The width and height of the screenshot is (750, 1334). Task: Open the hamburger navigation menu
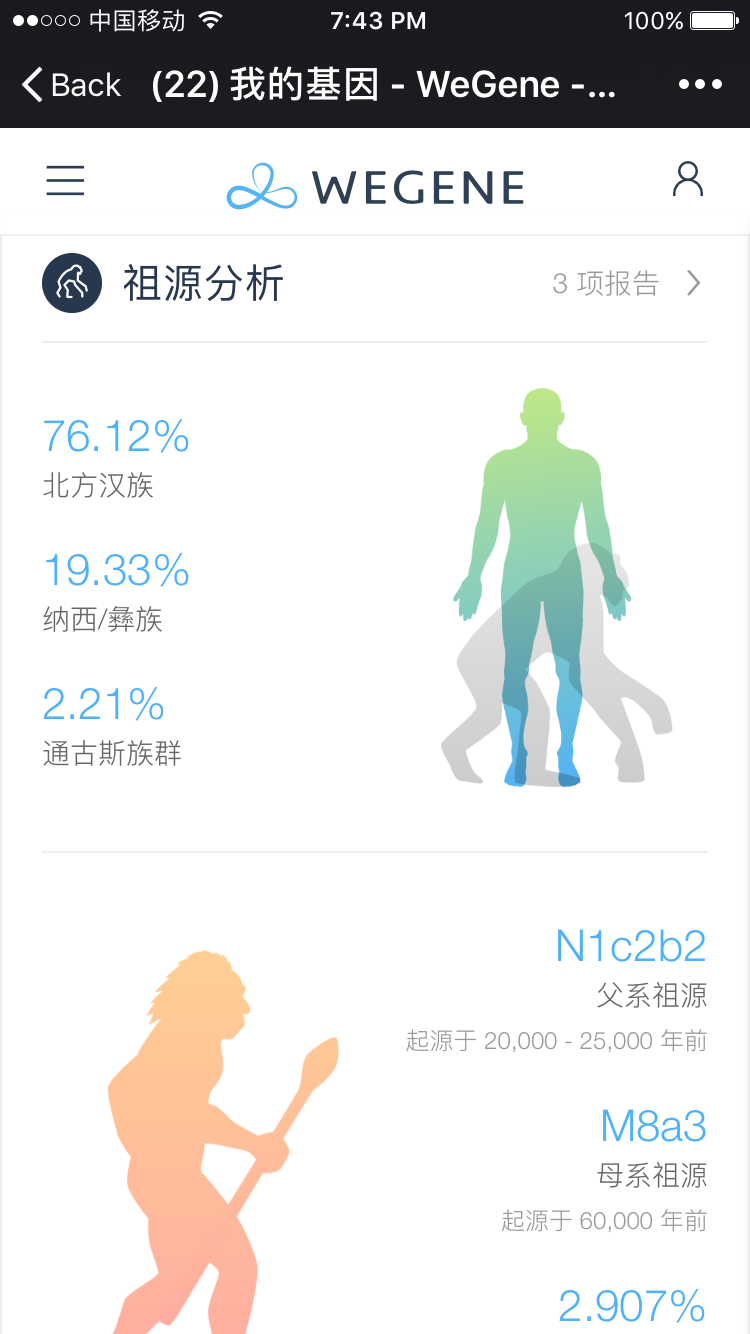(66, 180)
